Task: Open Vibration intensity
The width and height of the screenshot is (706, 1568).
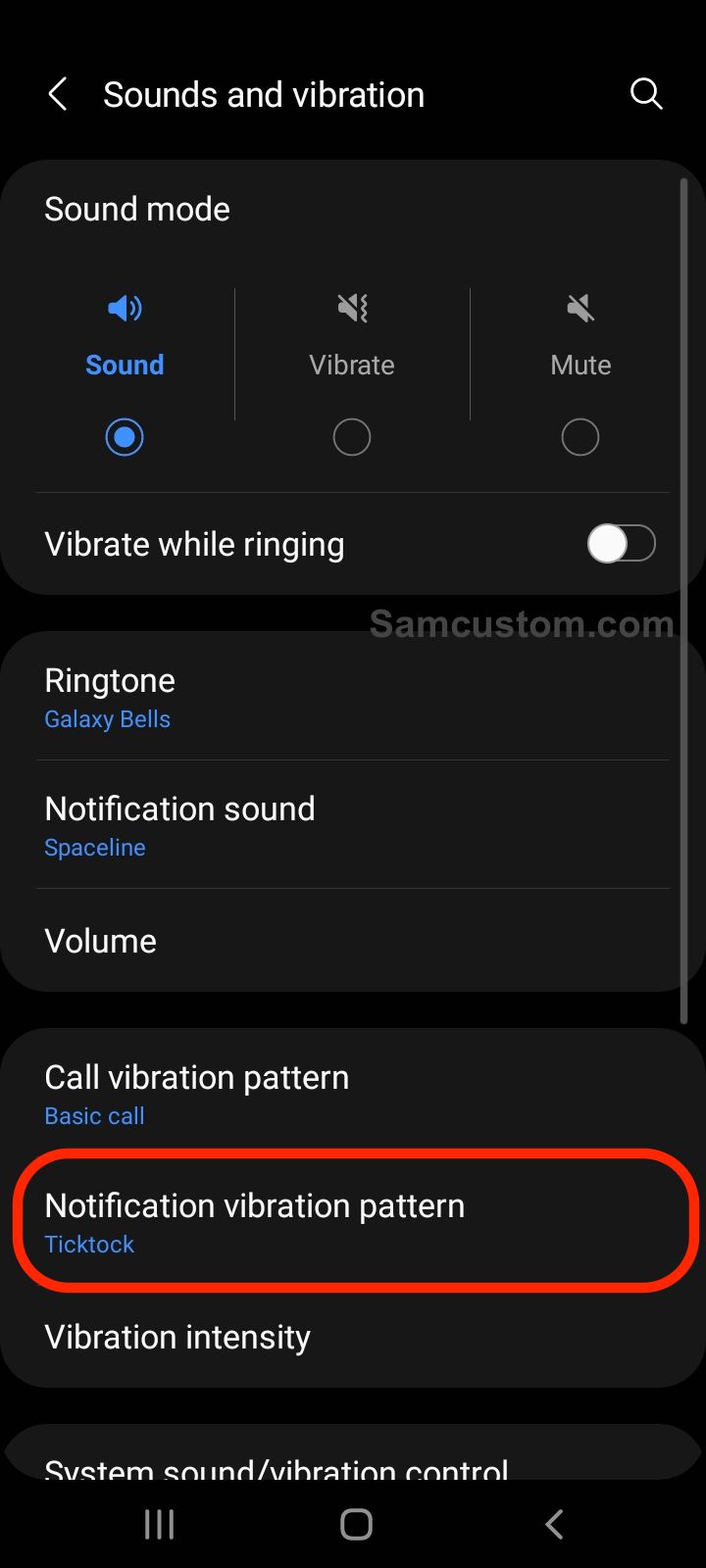Action: (x=353, y=1337)
